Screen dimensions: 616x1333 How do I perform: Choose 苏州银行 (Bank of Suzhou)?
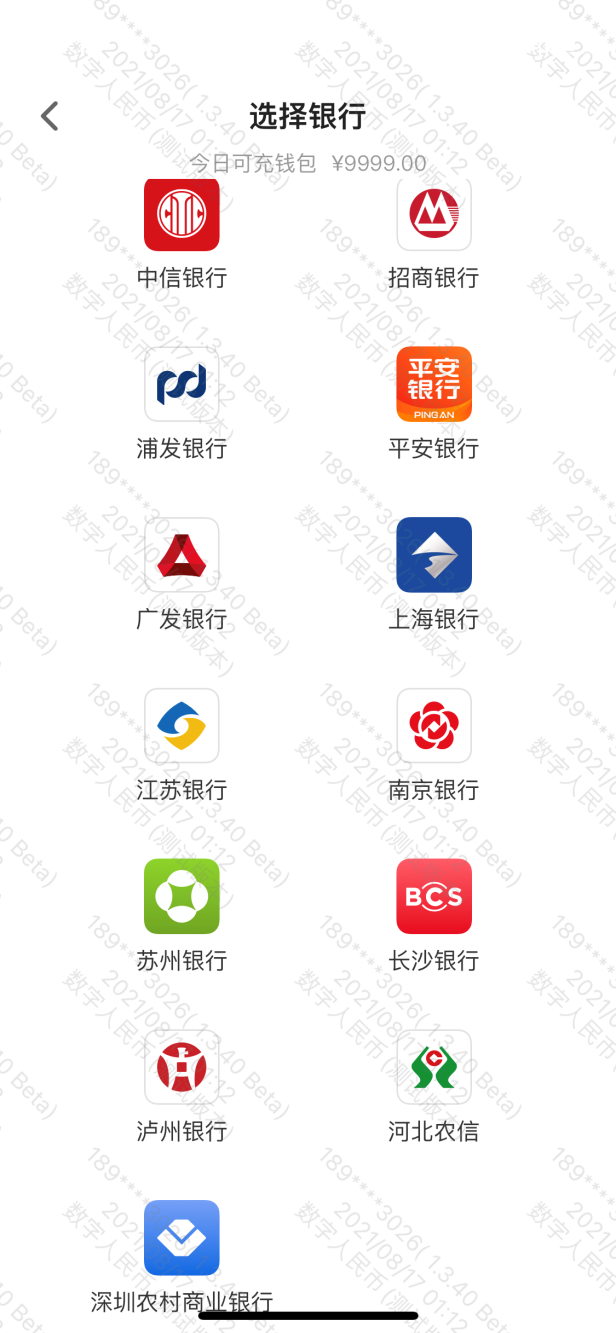click(182, 897)
